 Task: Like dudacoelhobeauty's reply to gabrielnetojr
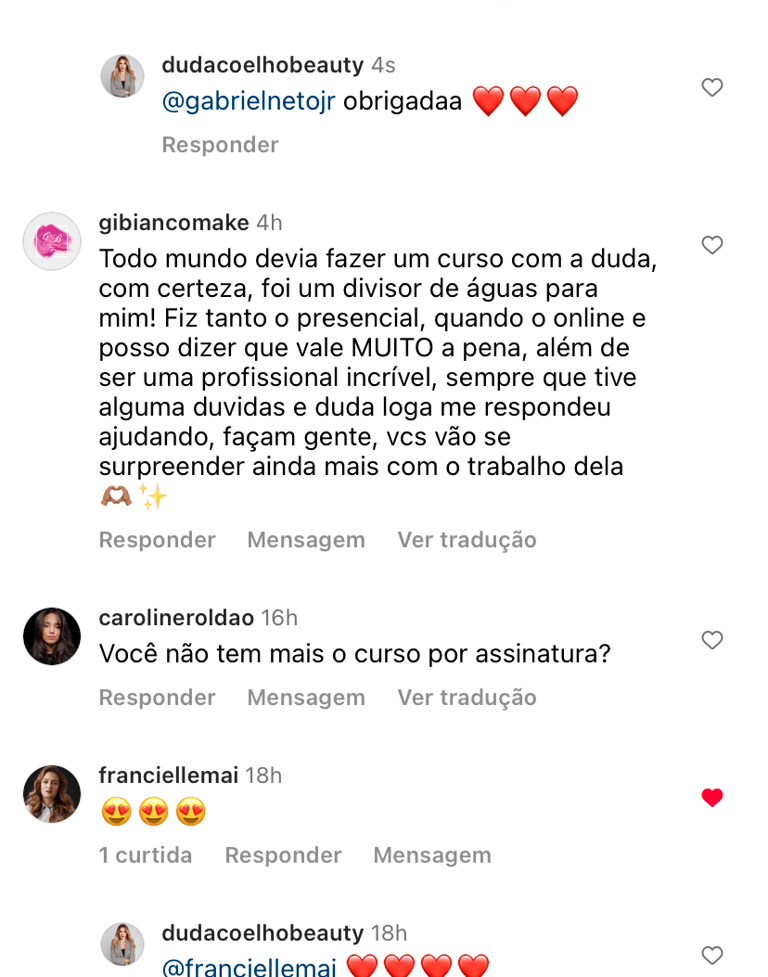[712, 88]
